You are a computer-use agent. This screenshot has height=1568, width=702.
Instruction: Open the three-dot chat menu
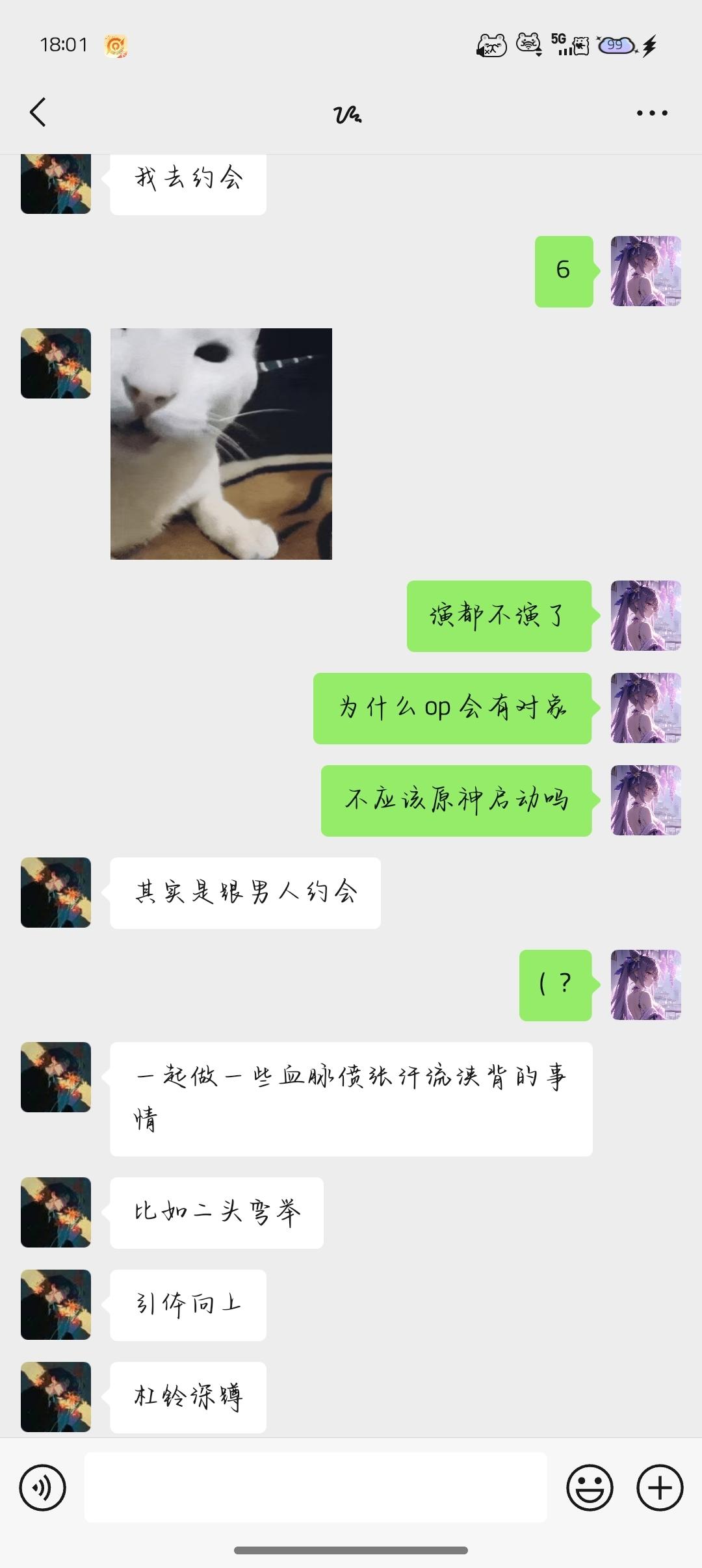click(x=651, y=113)
